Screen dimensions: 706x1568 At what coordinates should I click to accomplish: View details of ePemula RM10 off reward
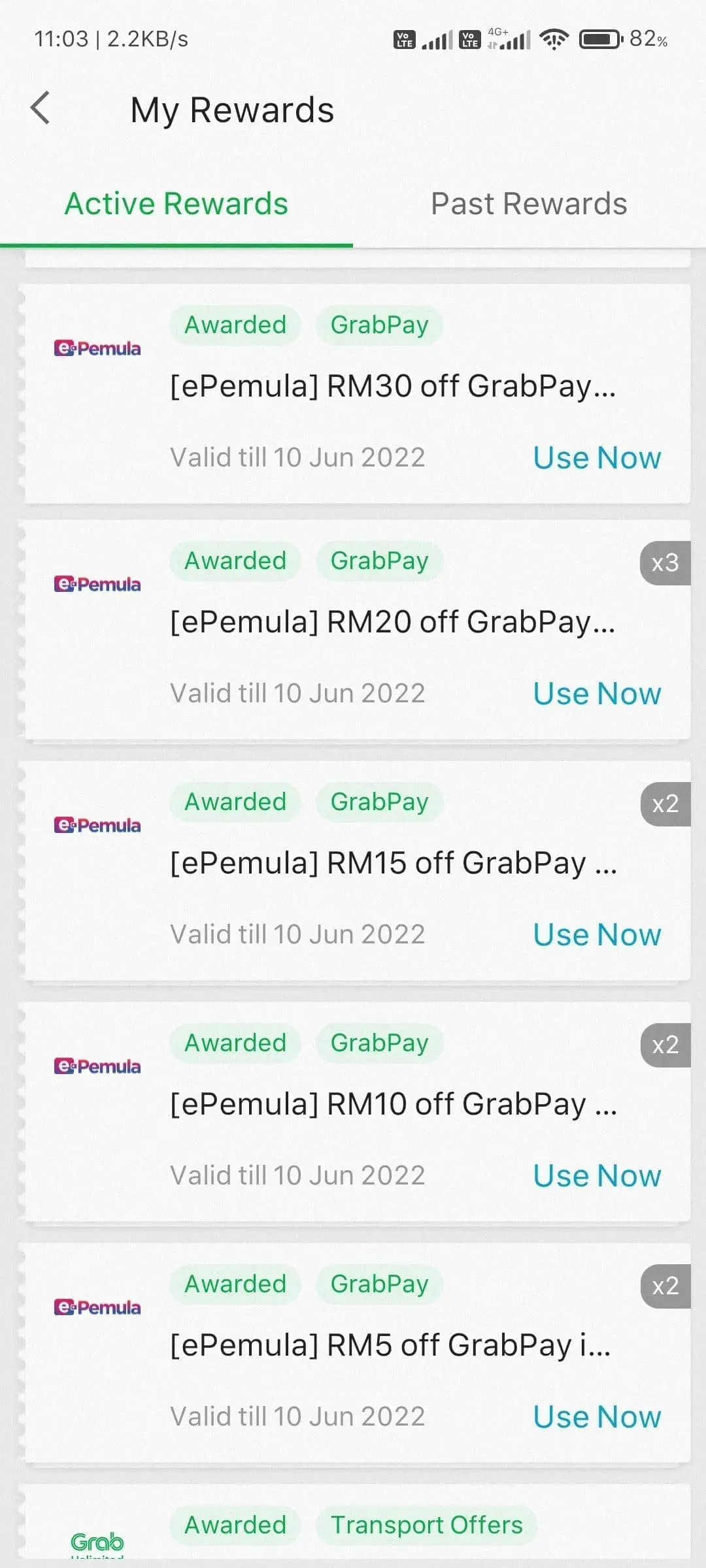coord(392,1103)
